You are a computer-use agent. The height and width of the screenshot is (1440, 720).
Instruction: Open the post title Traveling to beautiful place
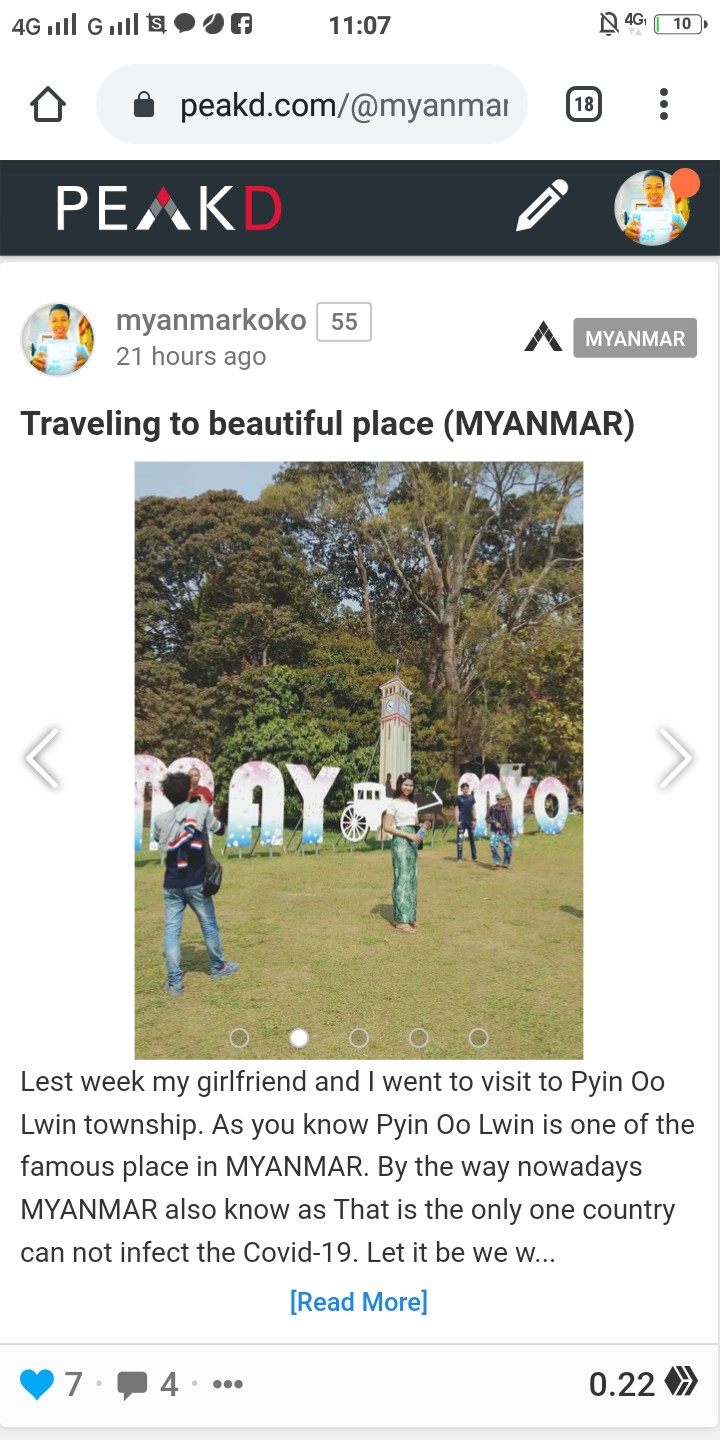click(x=328, y=424)
